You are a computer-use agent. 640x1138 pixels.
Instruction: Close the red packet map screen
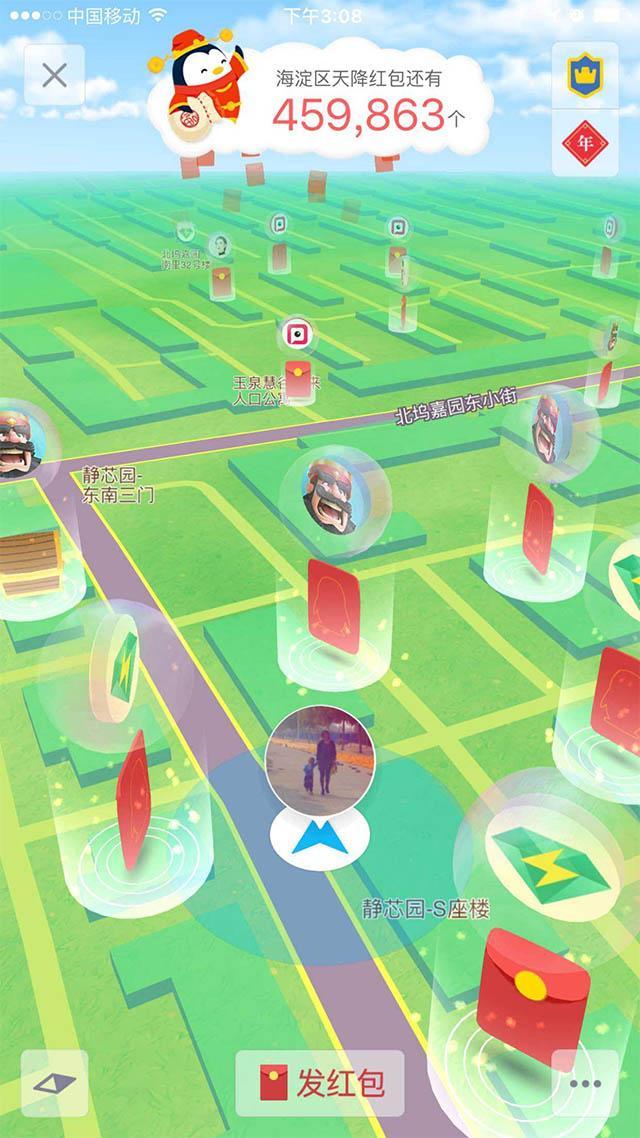(x=55, y=76)
